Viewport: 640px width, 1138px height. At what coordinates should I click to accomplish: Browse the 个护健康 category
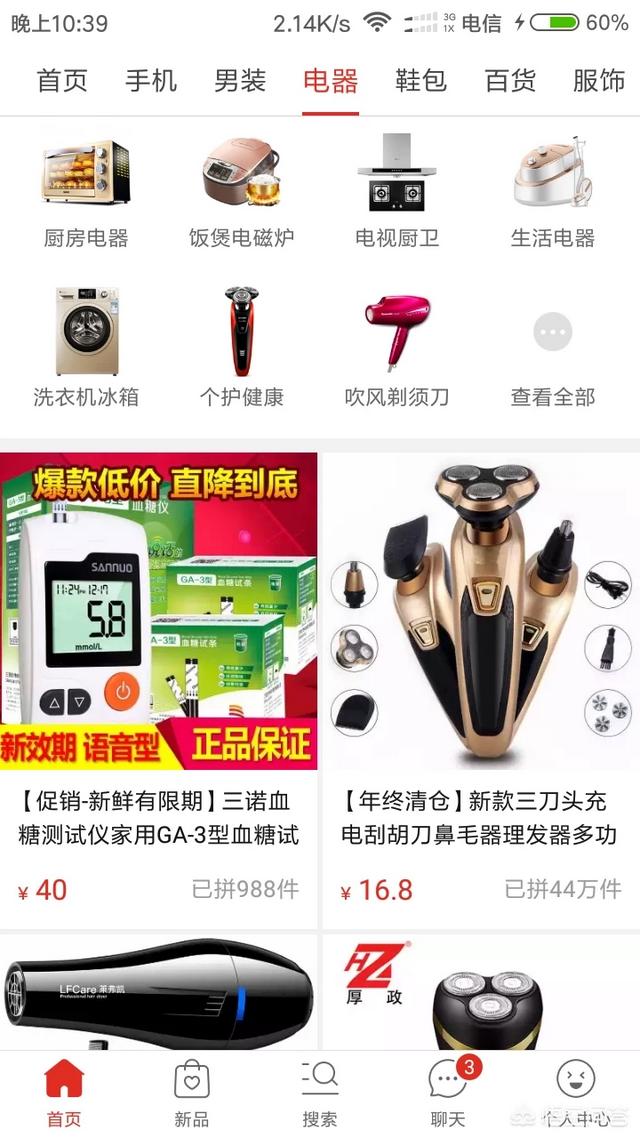coord(242,347)
